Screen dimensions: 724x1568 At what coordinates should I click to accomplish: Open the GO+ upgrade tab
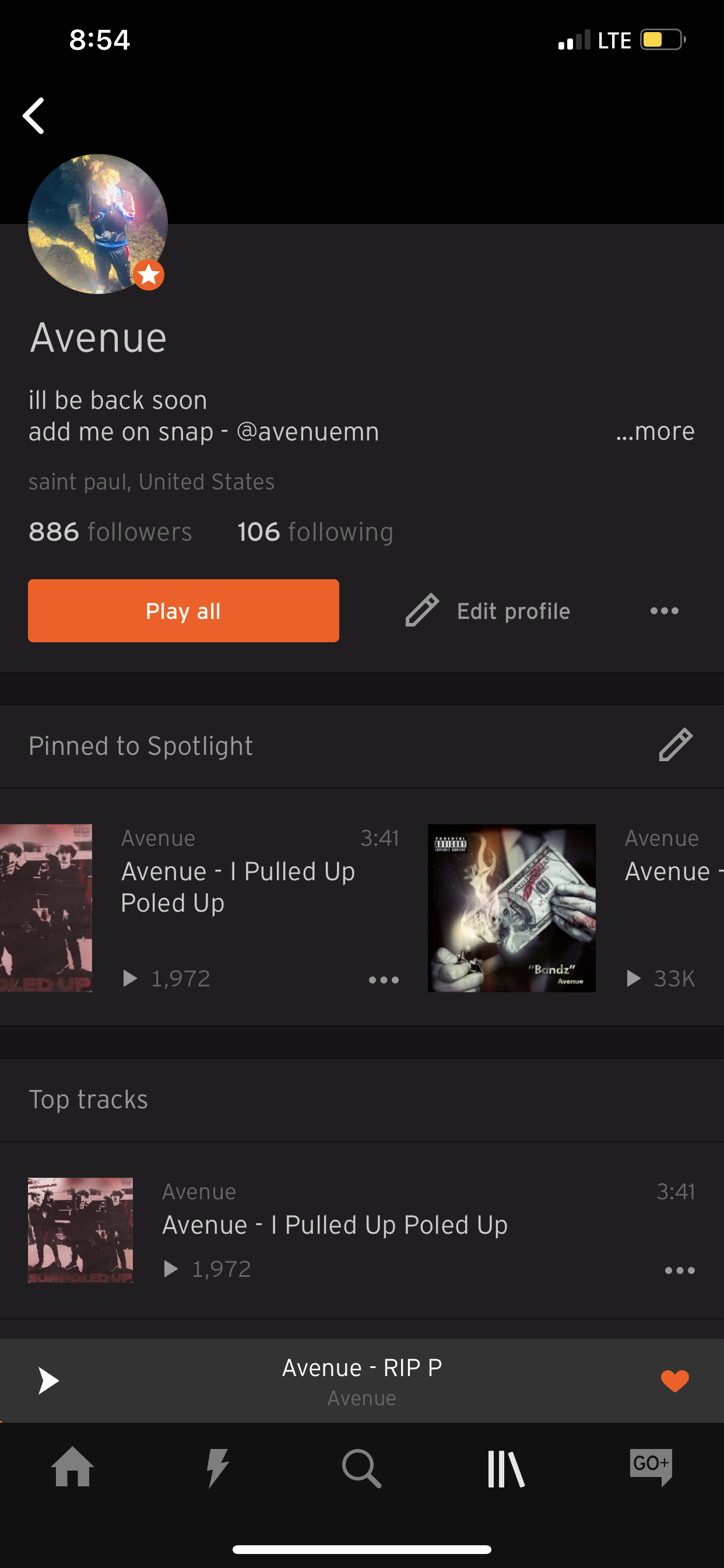pos(651,1467)
